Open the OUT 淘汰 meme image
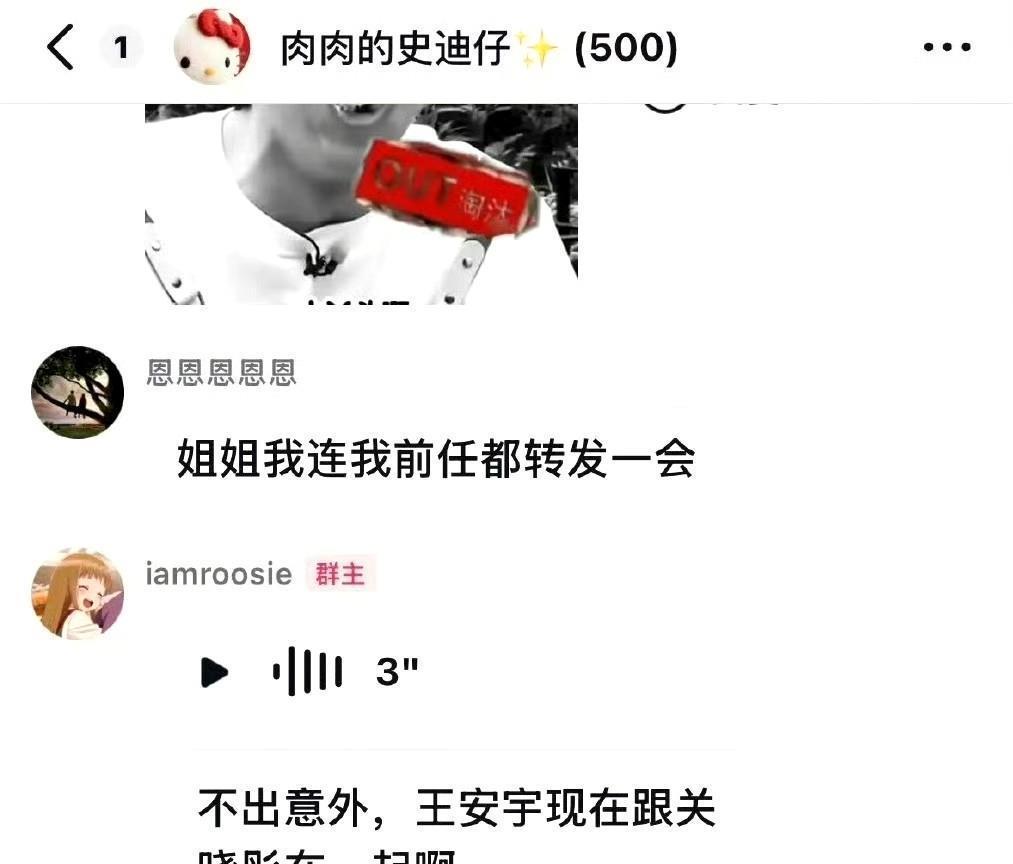This screenshot has width=1013, height=864. pyautogui.click(x=361, y=204)
